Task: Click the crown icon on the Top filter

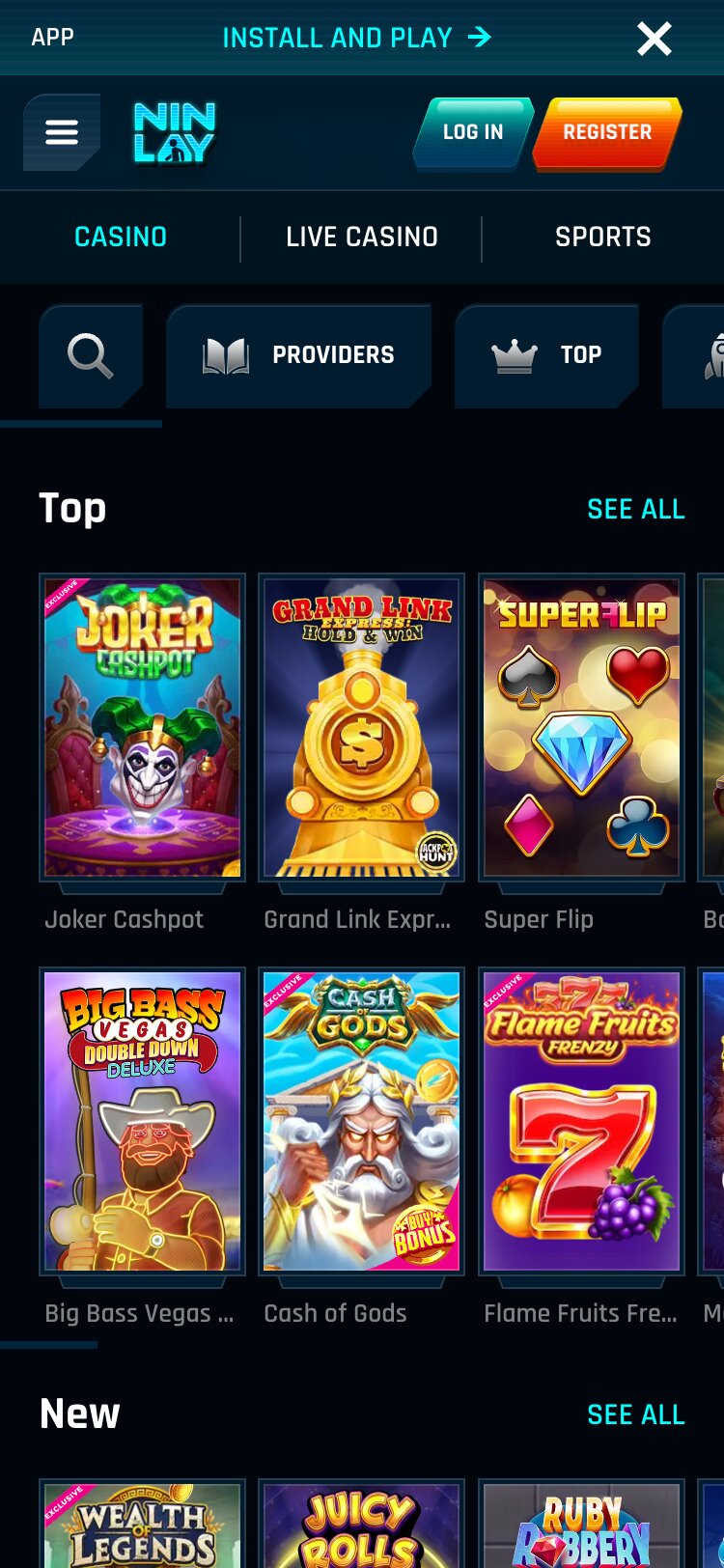Action: [x=515, y=354]
